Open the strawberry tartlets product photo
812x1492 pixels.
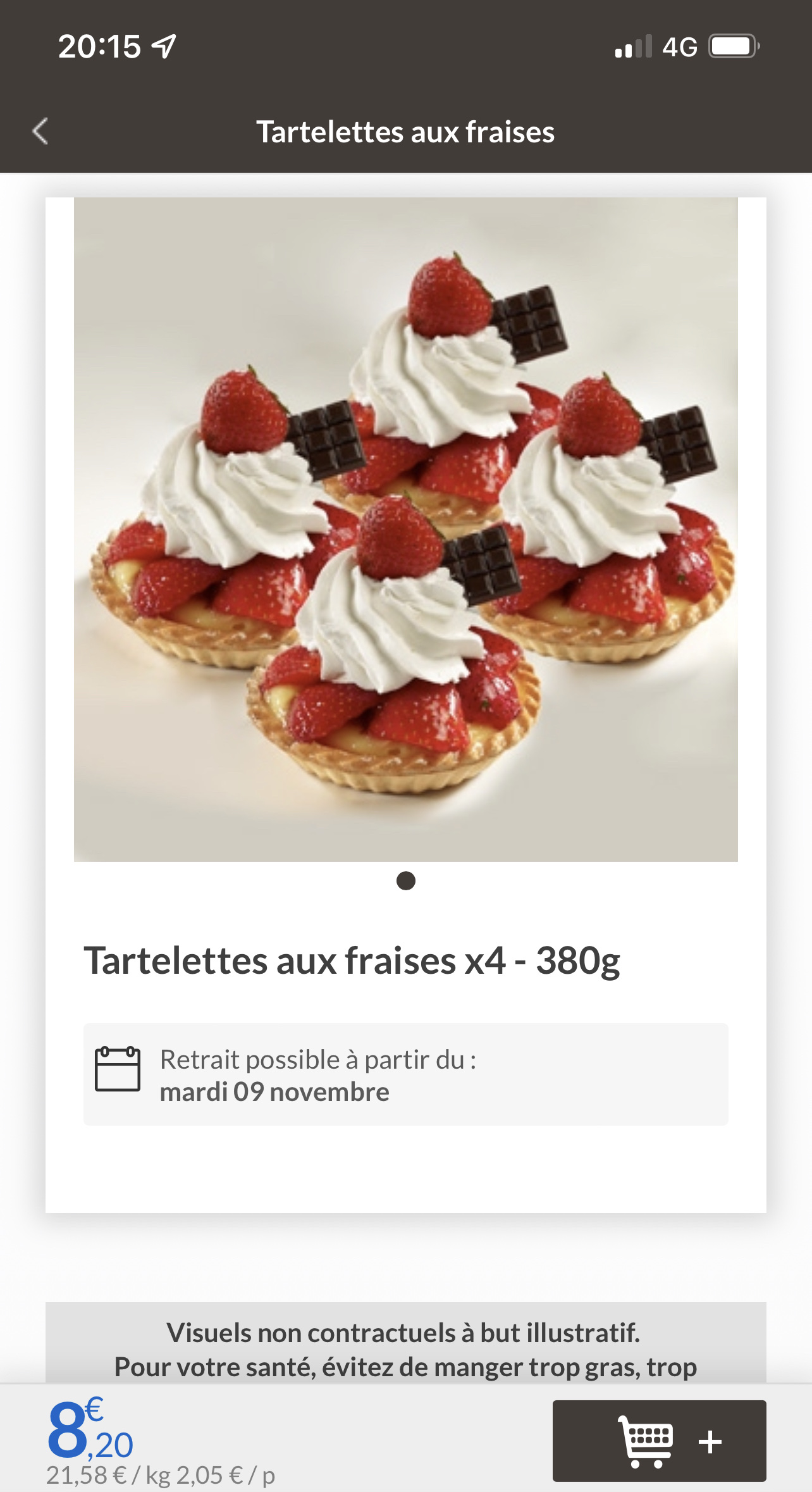405,529
